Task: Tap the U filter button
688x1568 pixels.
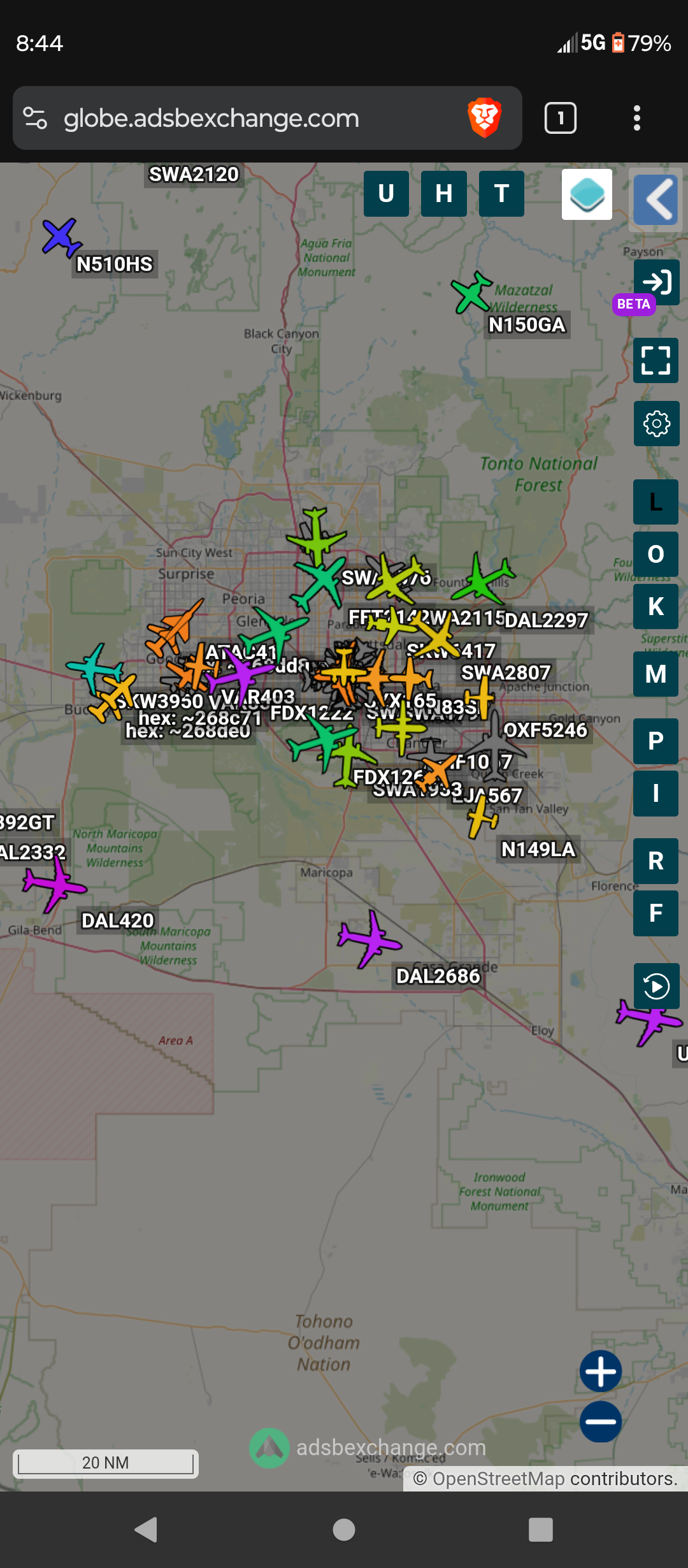Action: tap(386, 194)
